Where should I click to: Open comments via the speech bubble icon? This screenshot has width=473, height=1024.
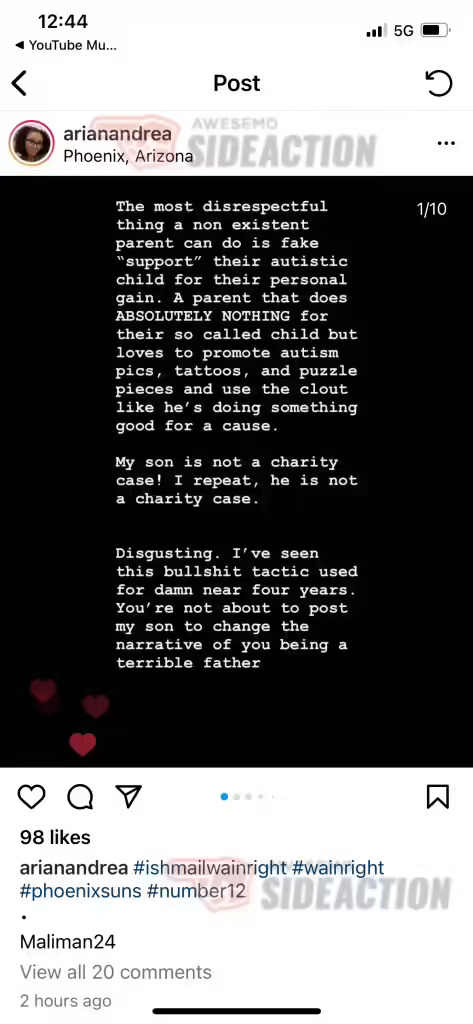tap(80, 796)
